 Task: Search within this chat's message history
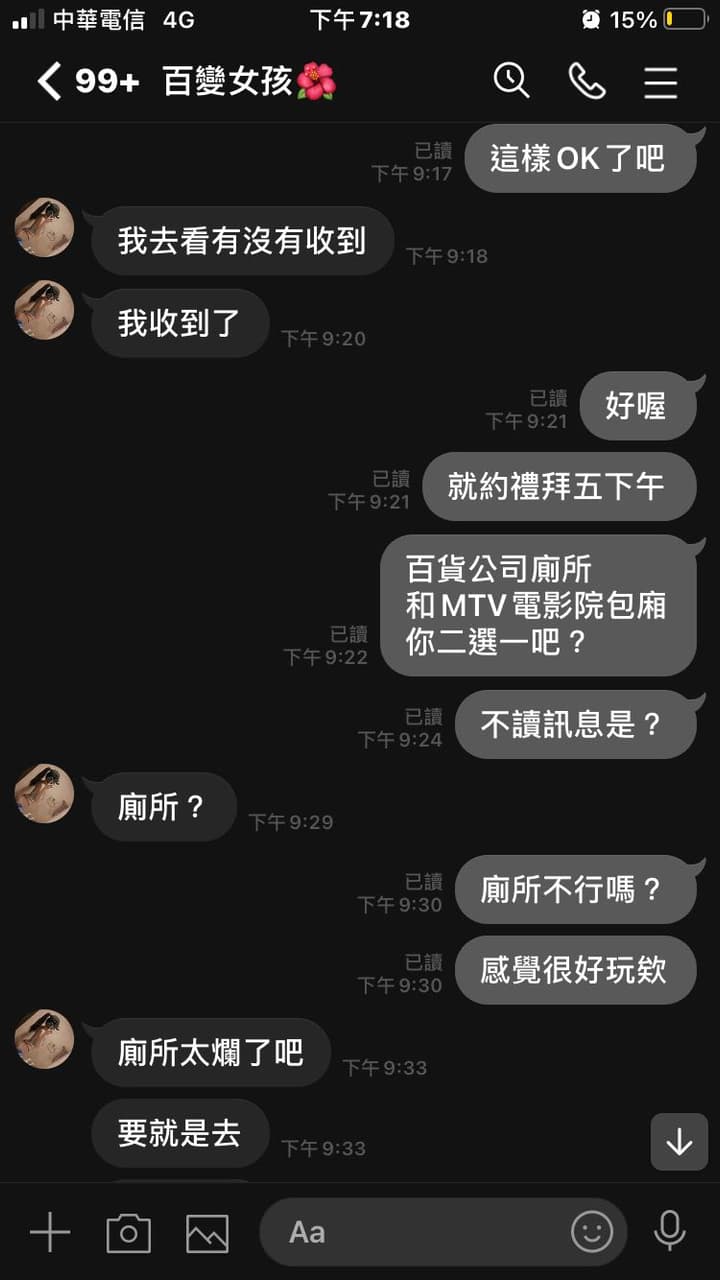coord(511,81)
